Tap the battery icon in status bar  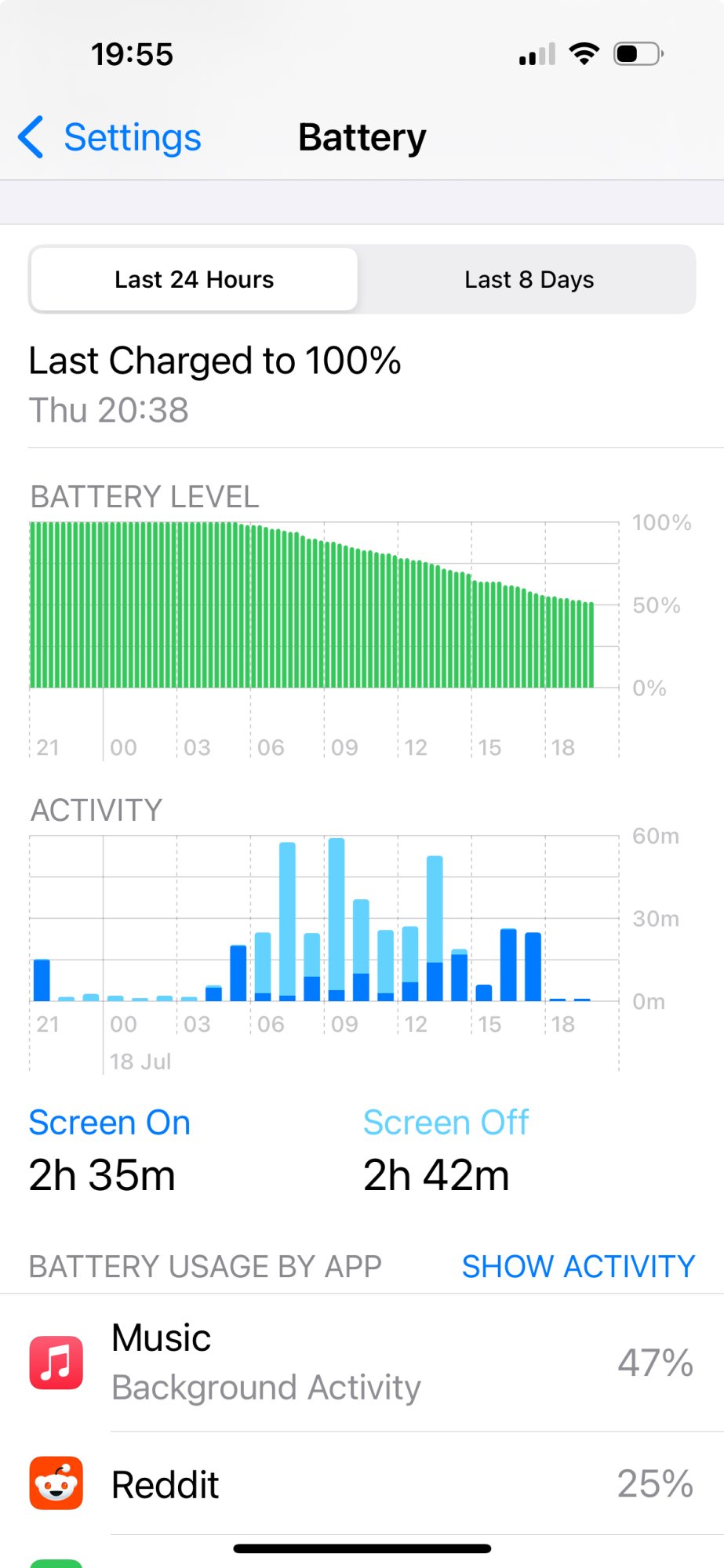pyautogui.click(x=635, y=53)
